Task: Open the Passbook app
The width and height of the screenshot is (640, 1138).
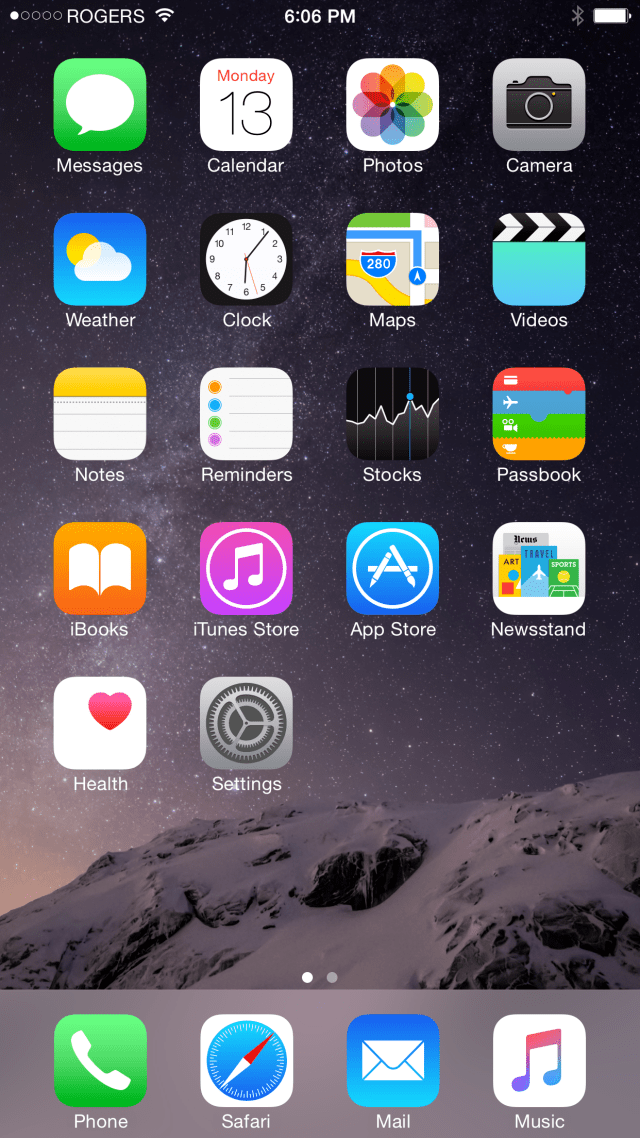Action: tap(538, 414)
